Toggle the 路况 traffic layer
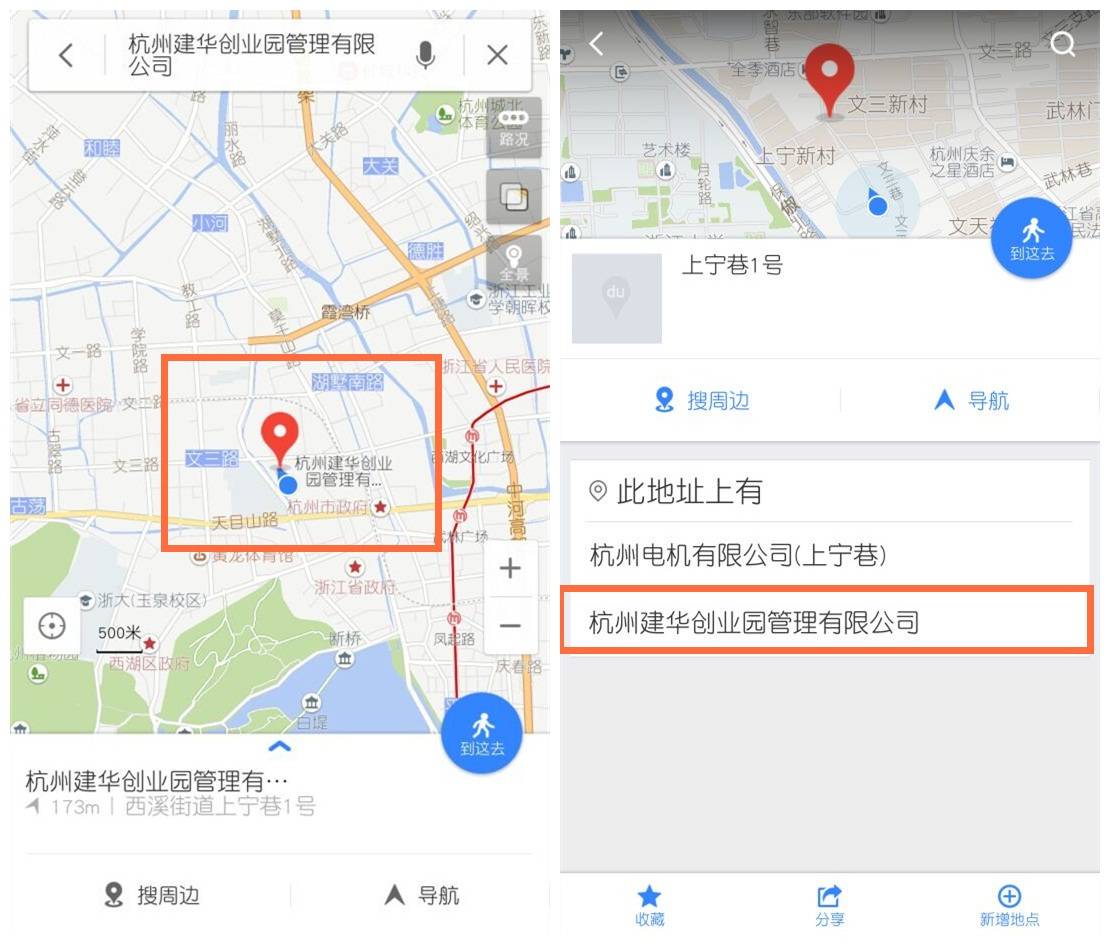This screenshot has width=1110, height=946. pyautogui.click(x=514, y=127)
